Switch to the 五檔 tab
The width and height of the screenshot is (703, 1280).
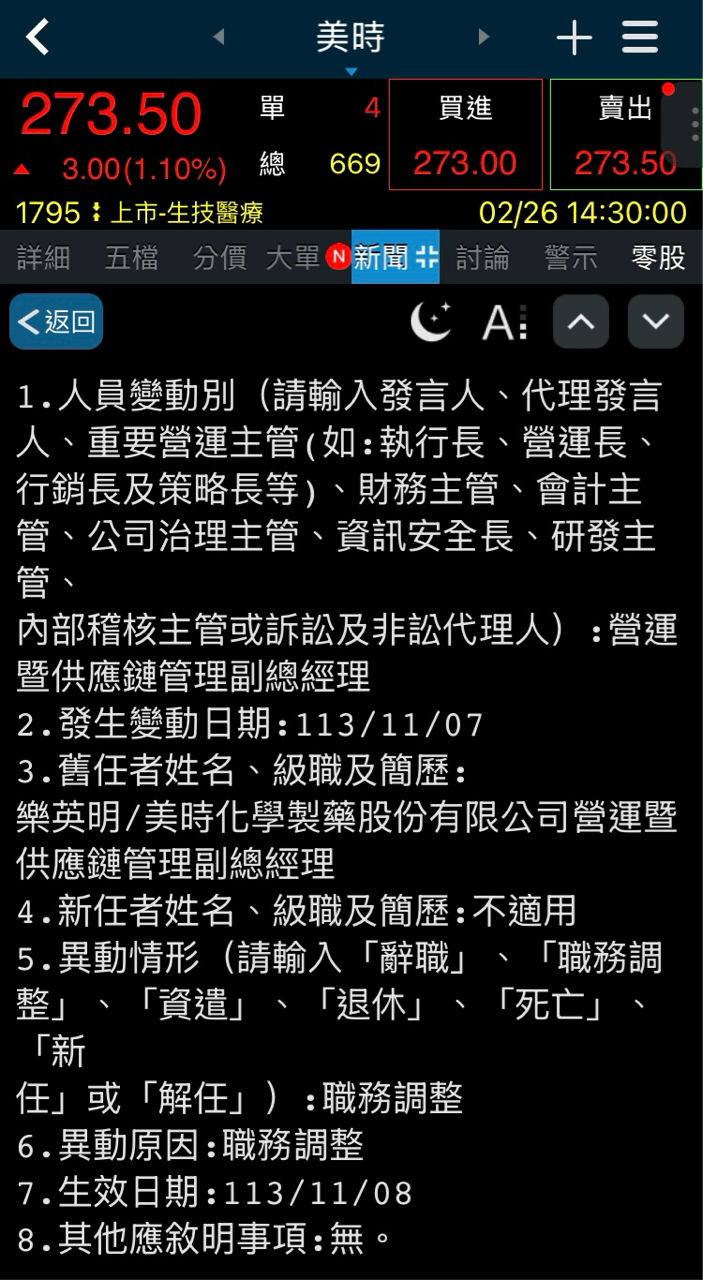click(x=131, y=258)
